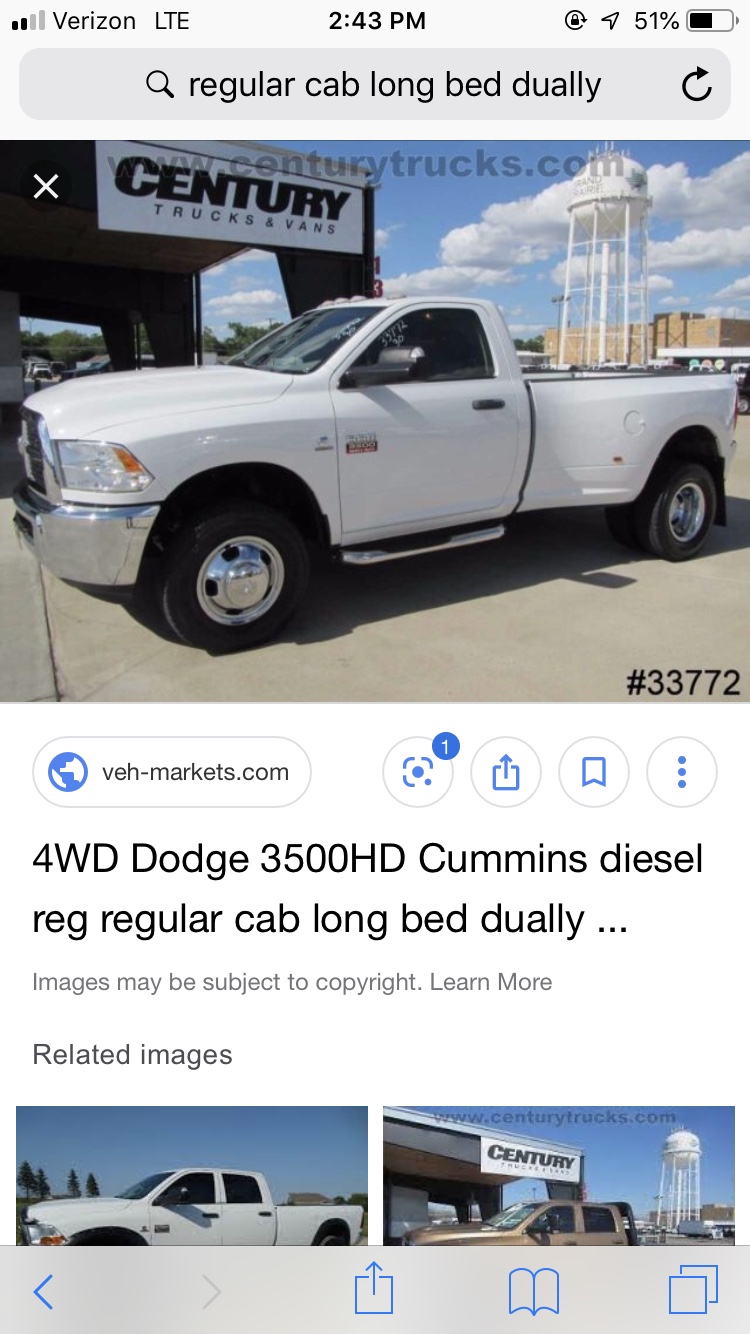Viewport: 750px width, 1334px height.
Task: Reload the page
Action: (696, 86)
